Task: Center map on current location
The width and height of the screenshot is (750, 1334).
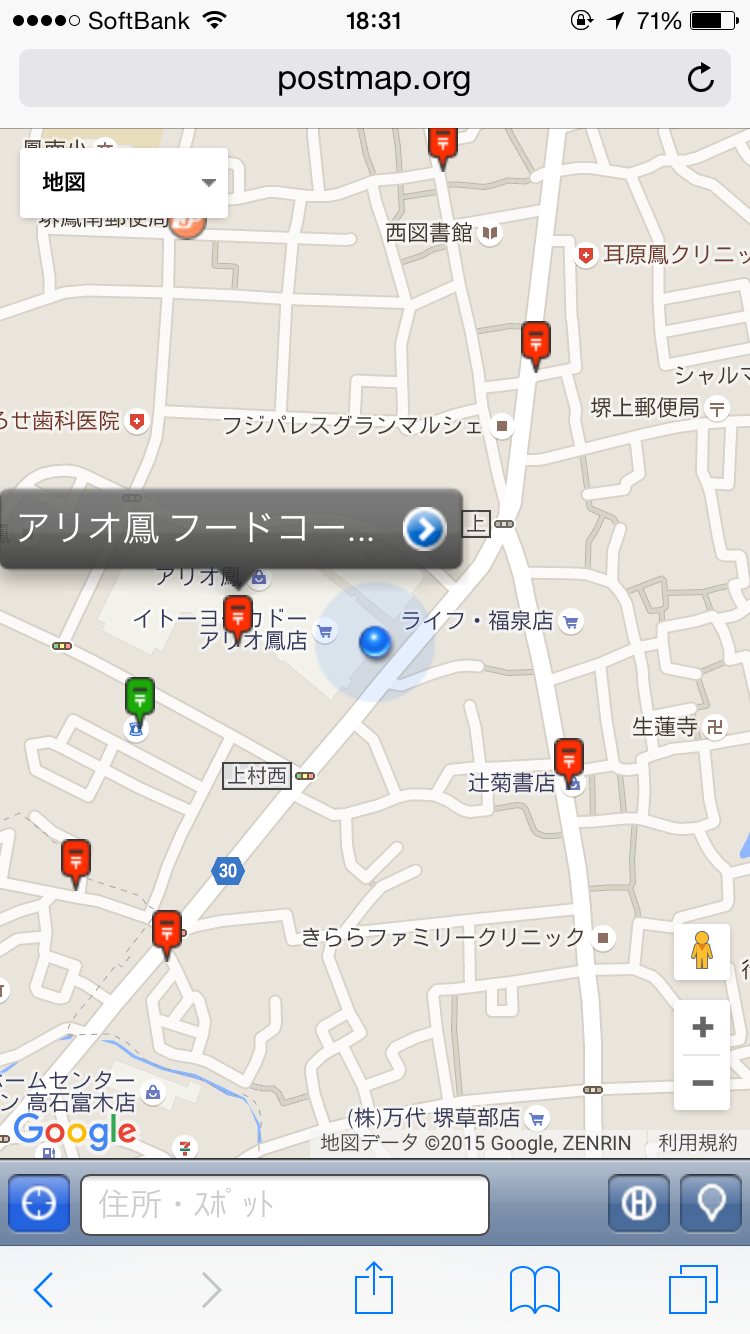Action: click(x=39, y=1203)
